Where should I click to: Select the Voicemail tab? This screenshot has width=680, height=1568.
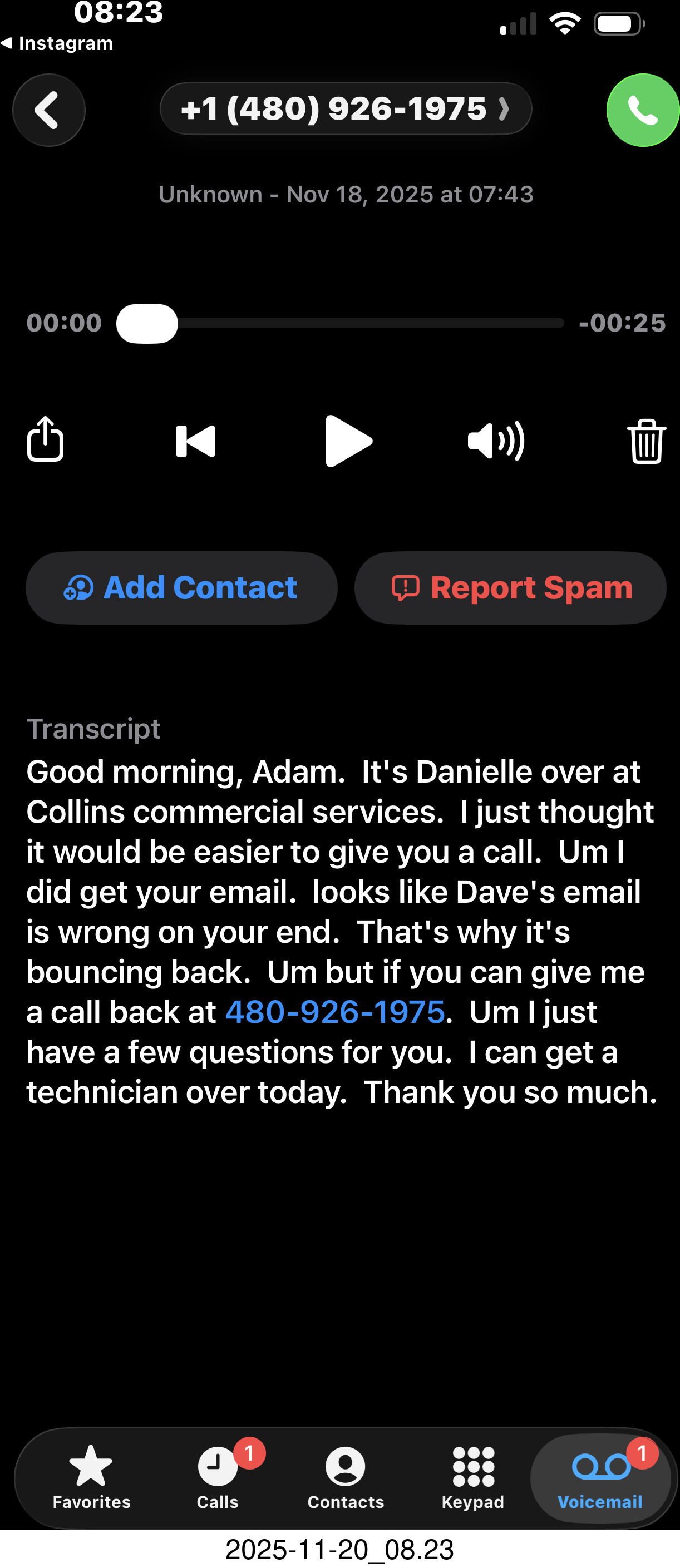600,1477
